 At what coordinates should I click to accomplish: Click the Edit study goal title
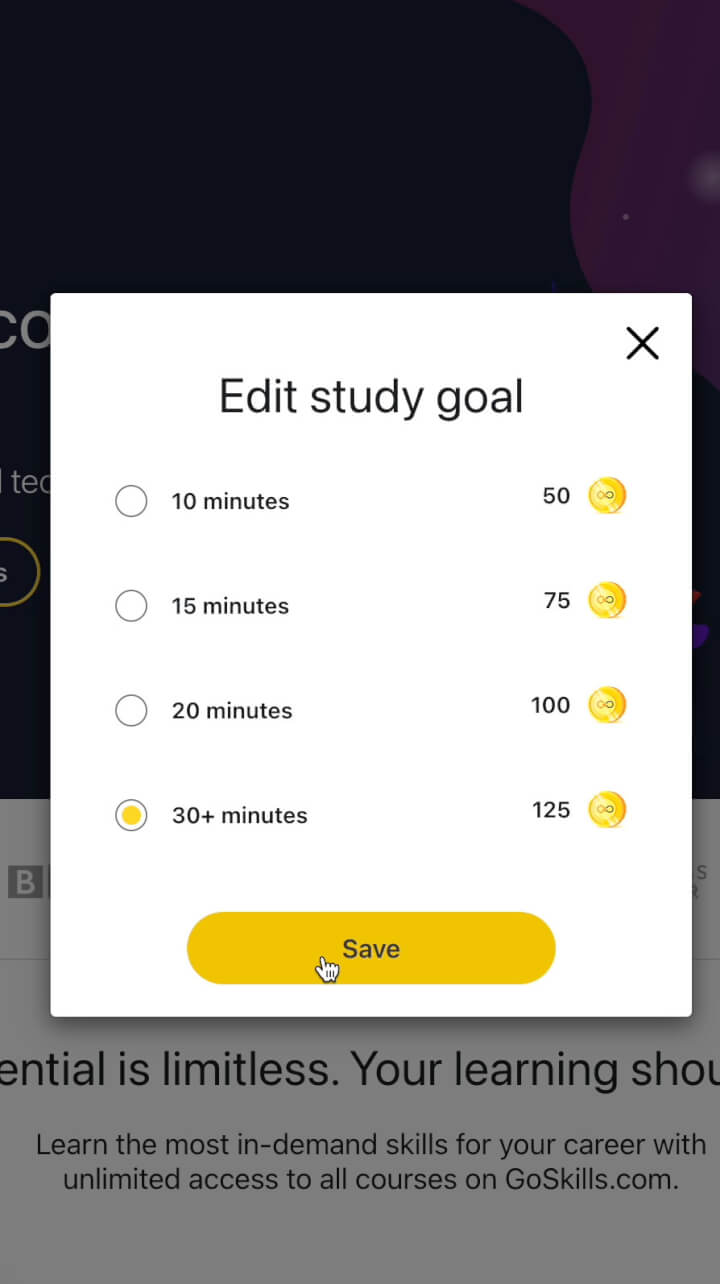tap(371, 396)
